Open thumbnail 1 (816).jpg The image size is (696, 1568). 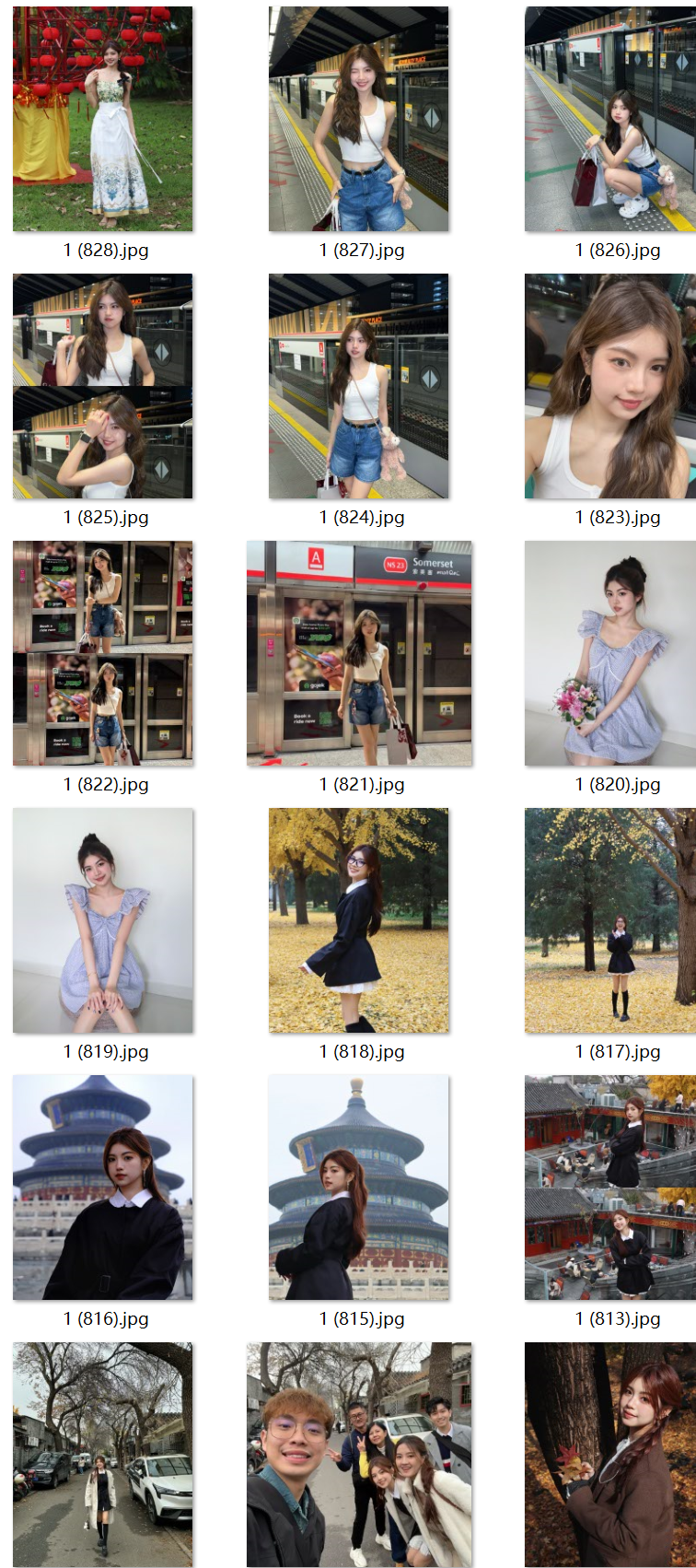102,1188
